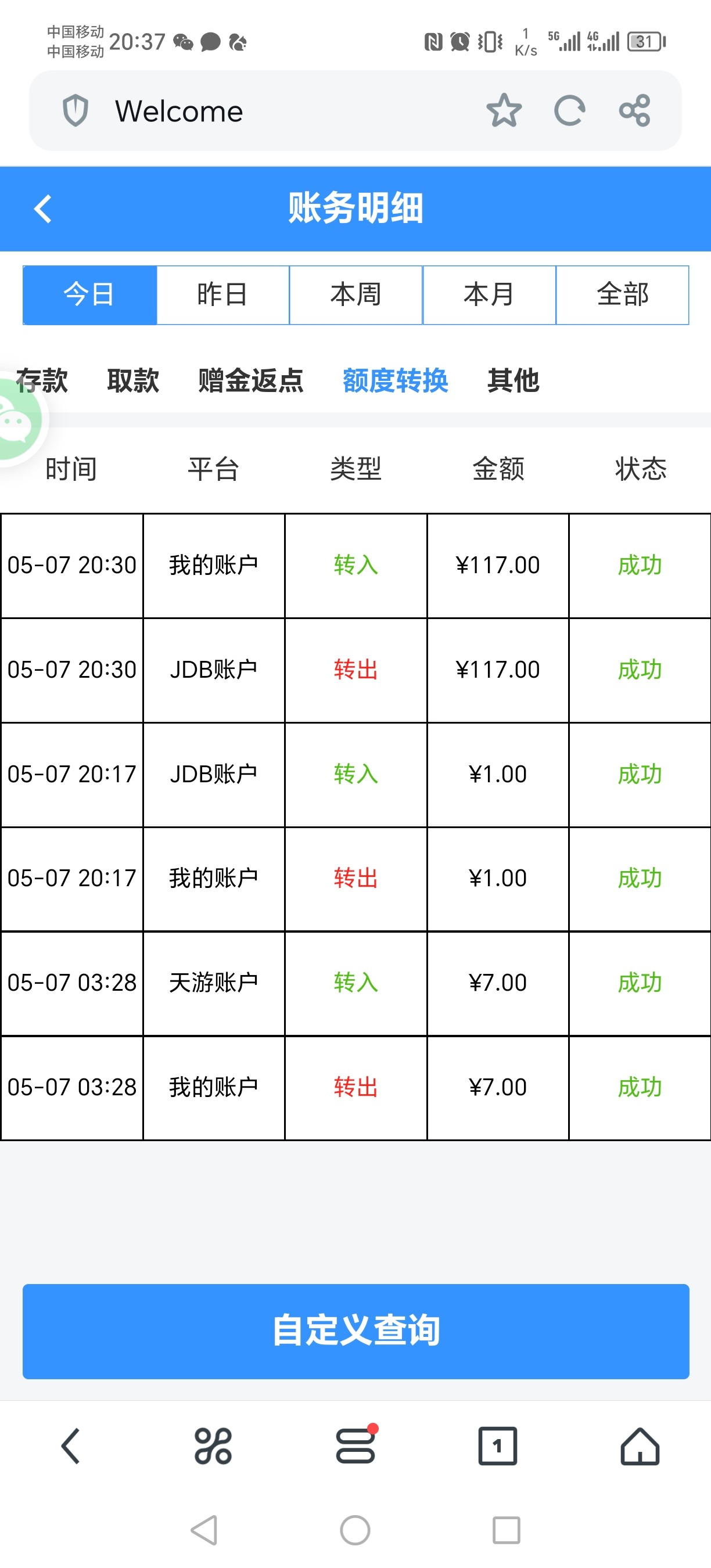
Task: Share this page via share icon
Action: 634,111
